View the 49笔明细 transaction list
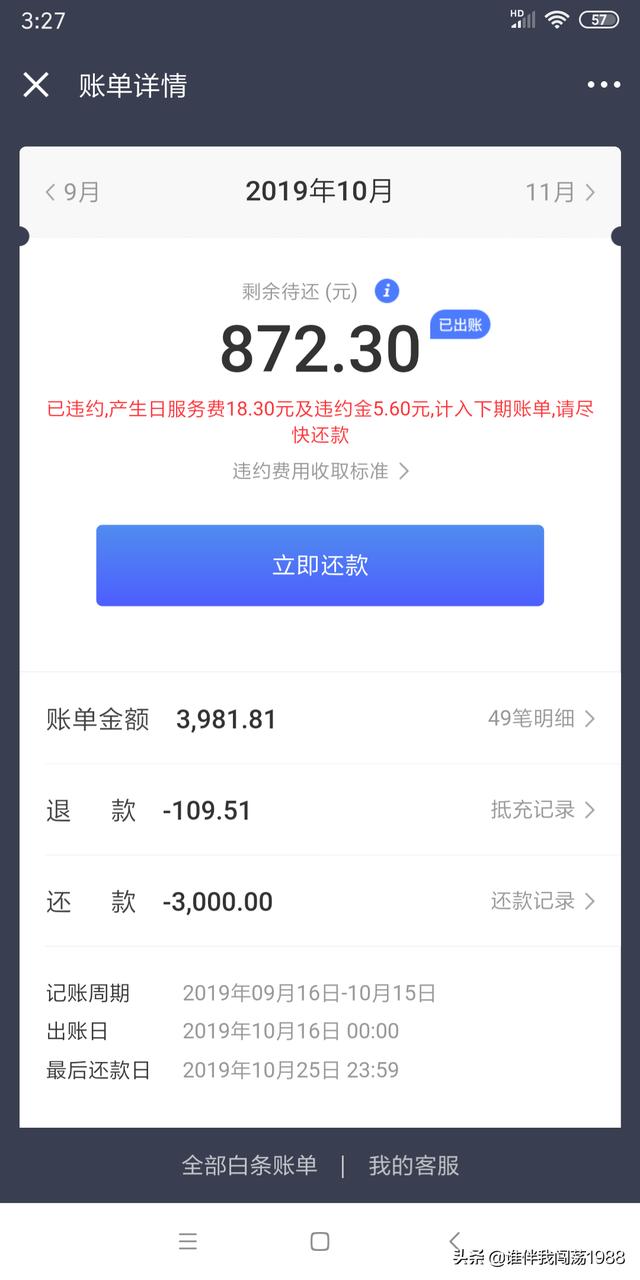This screenshot has height=1280, width=640. pyautogui.click(x=541, y=718)
